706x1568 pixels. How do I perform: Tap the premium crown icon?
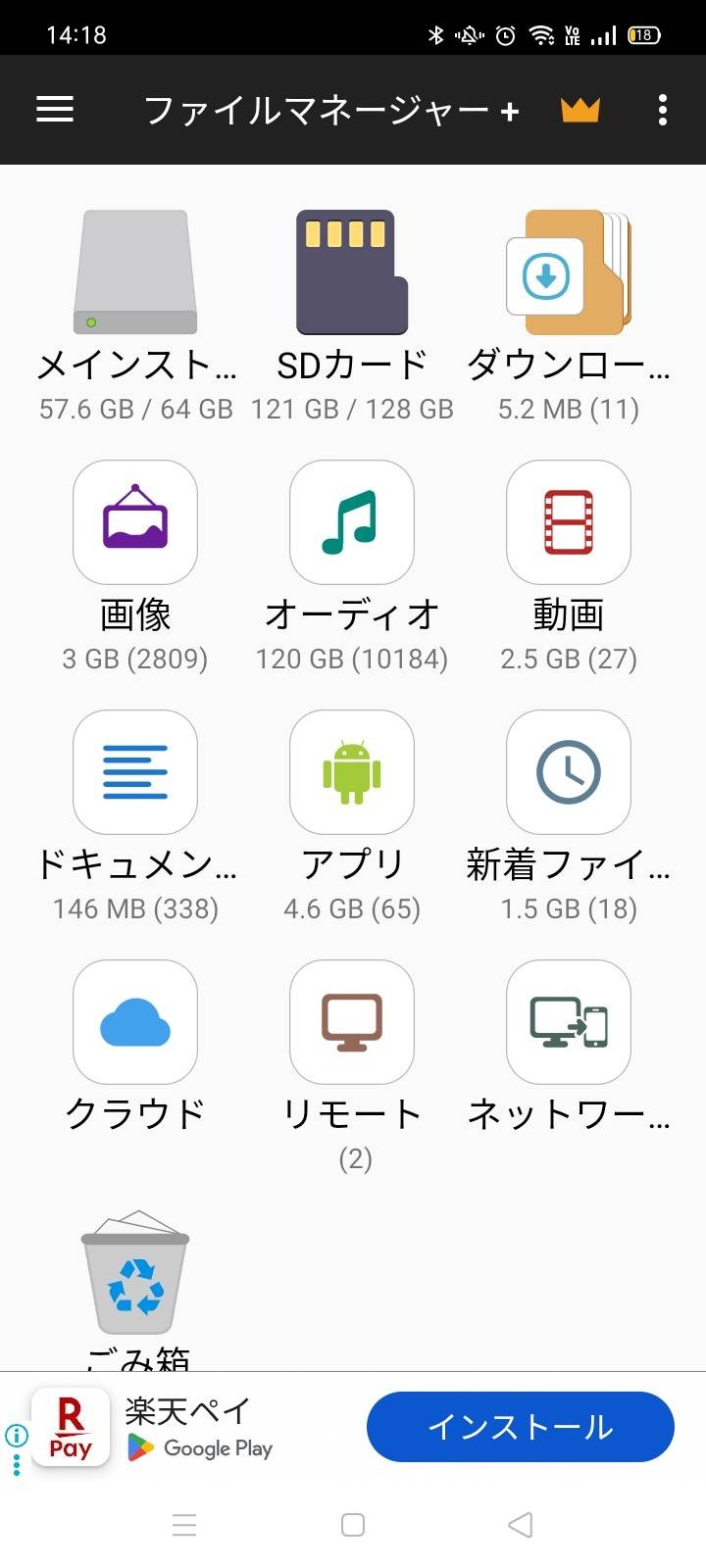tap(580, 110)
